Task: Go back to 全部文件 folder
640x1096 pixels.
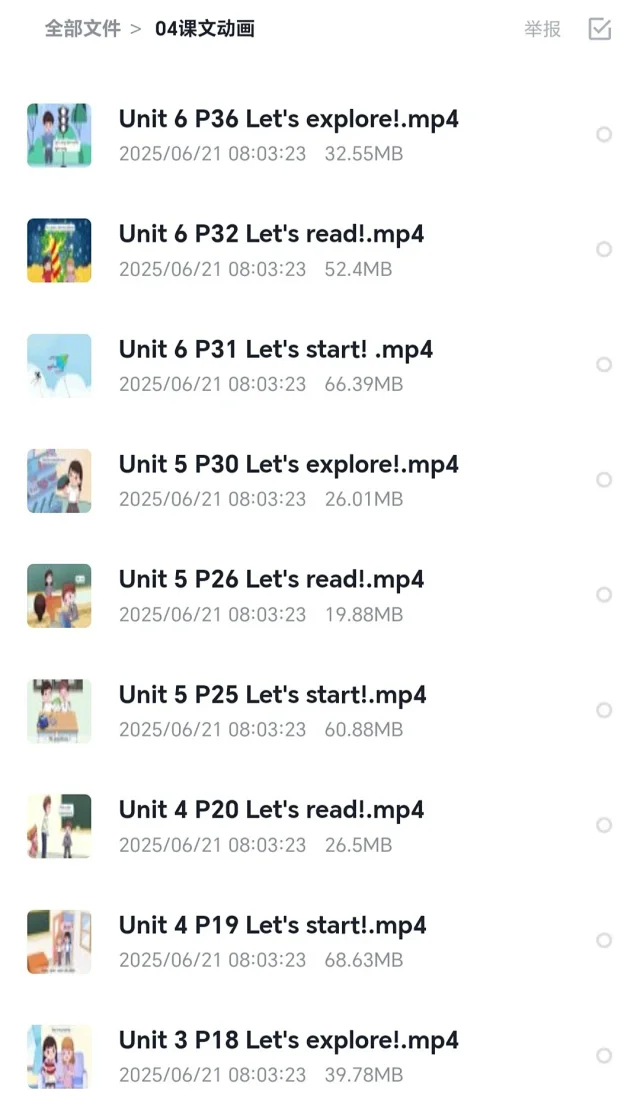Action: (x=82, y=29)
